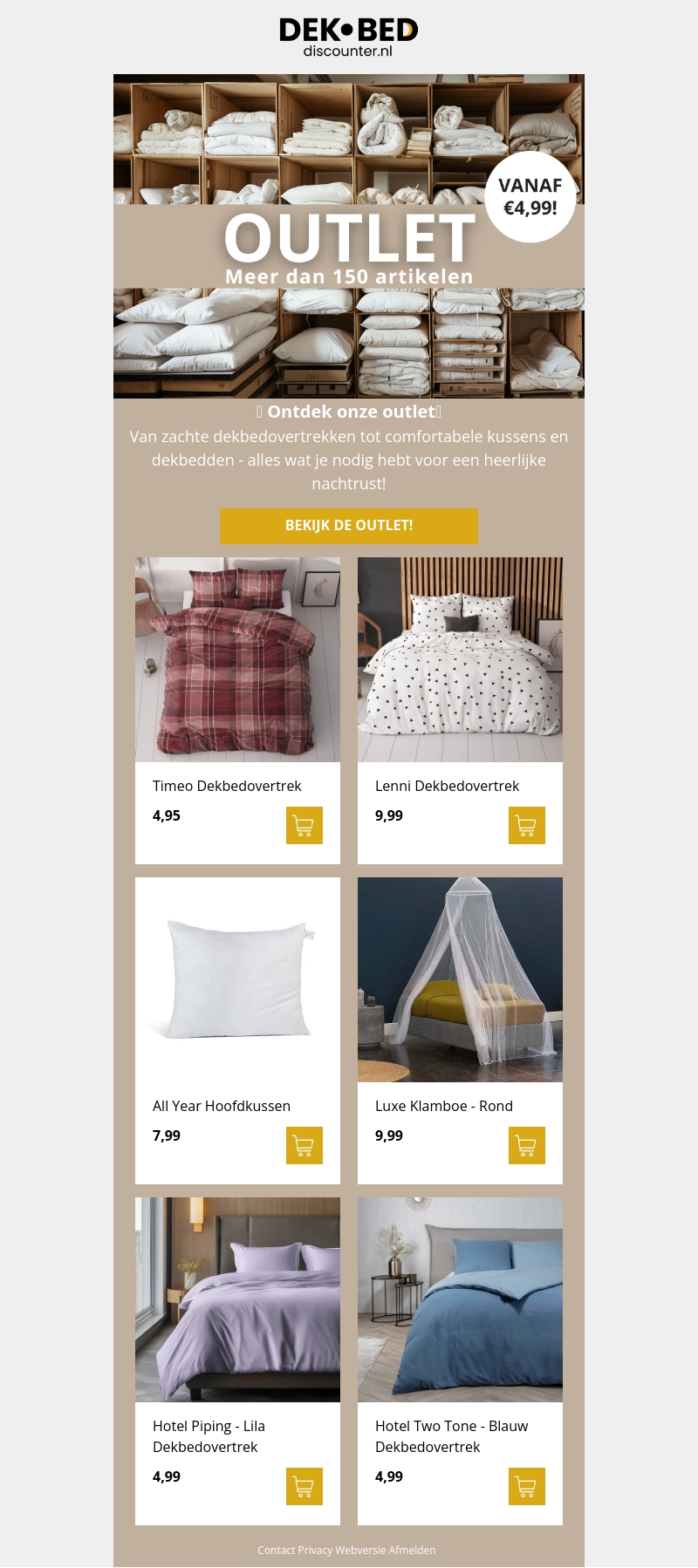Screen dimensions: 698x1568
Task: Open the Luxe Klamboe - Rond image
Action: [460, 979]
